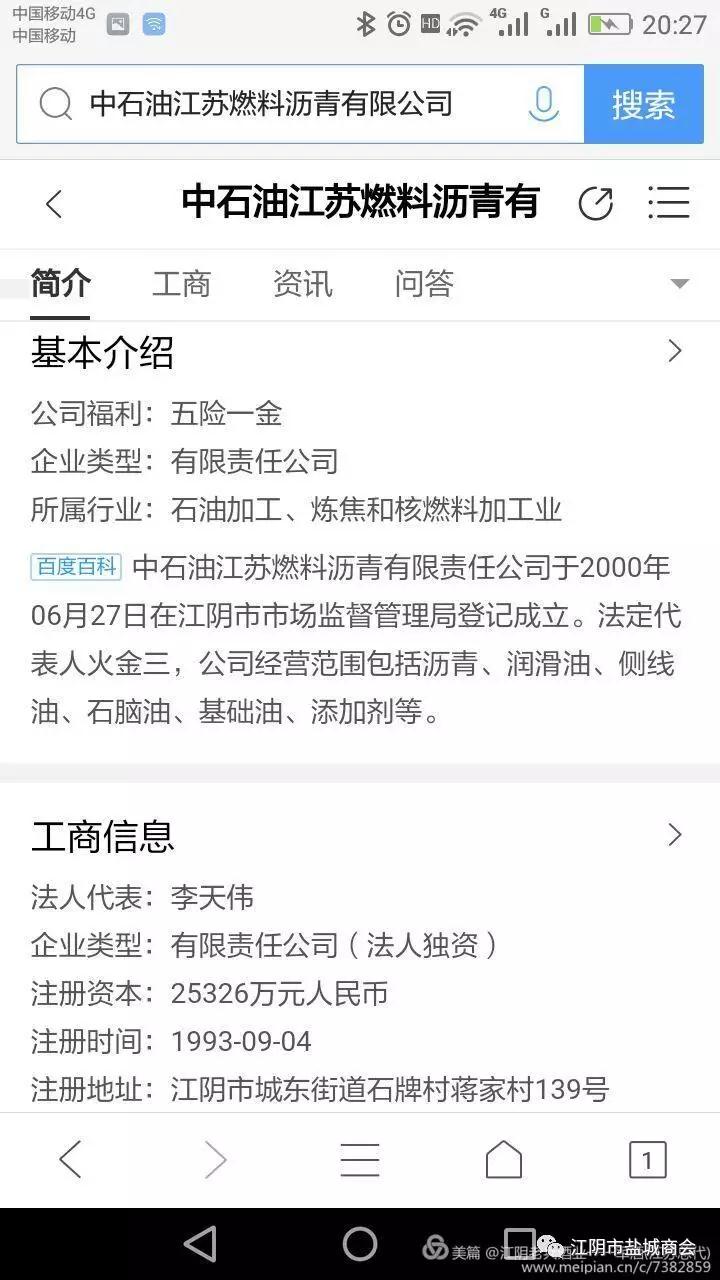Go back using the header arrow
The image size is (720, 1280).
(x=54, y=204)
